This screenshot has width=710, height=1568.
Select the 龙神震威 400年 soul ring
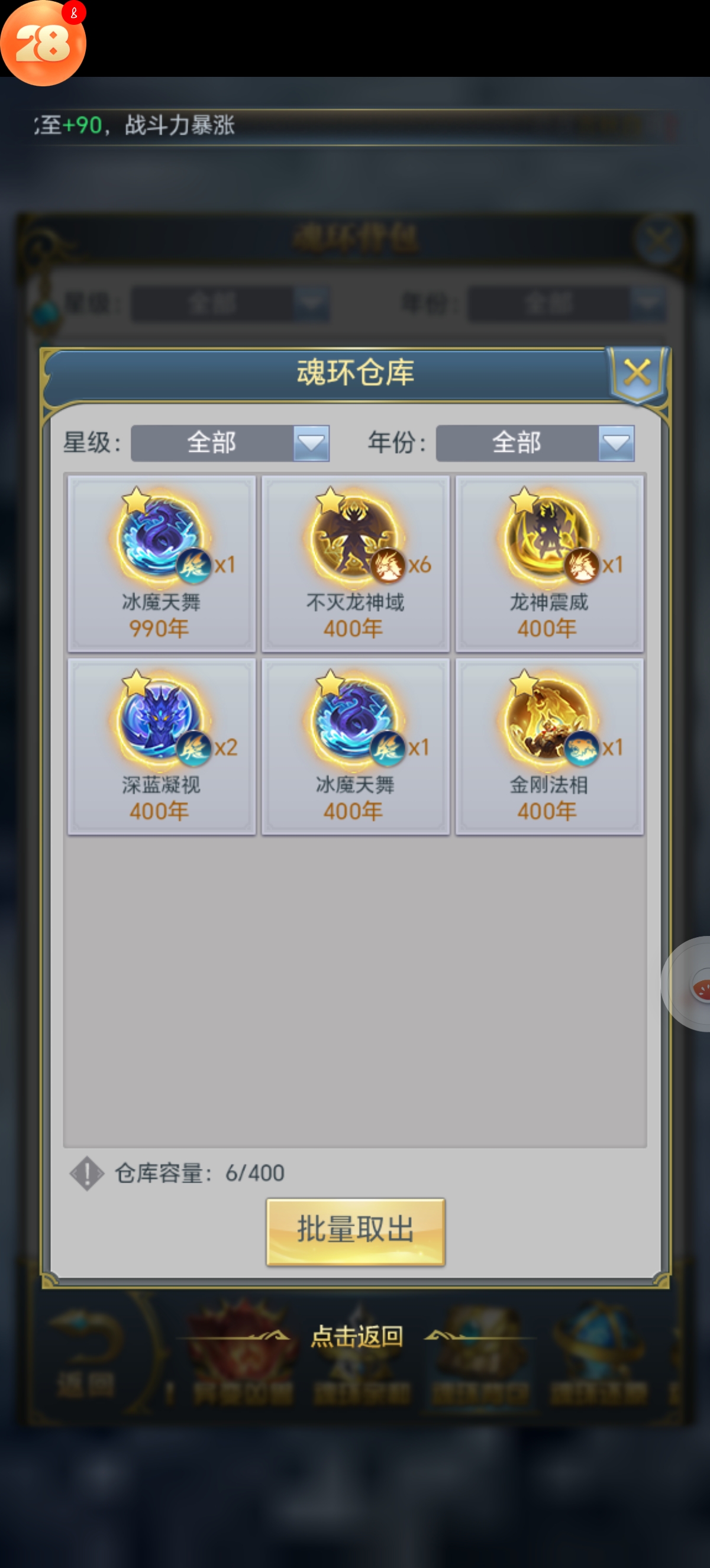(x=549, y=563)
